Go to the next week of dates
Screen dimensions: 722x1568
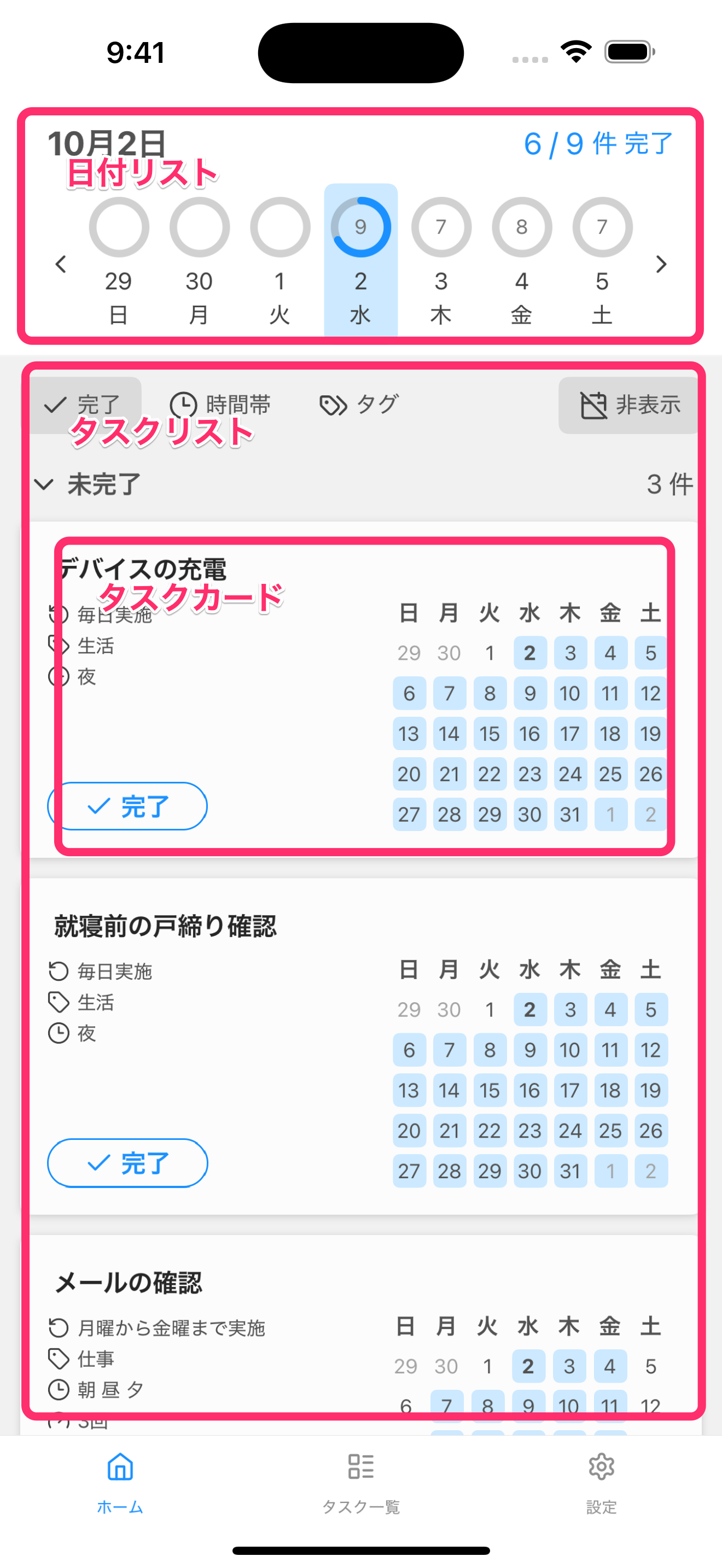pyautogui.click(x=661, y=264)
